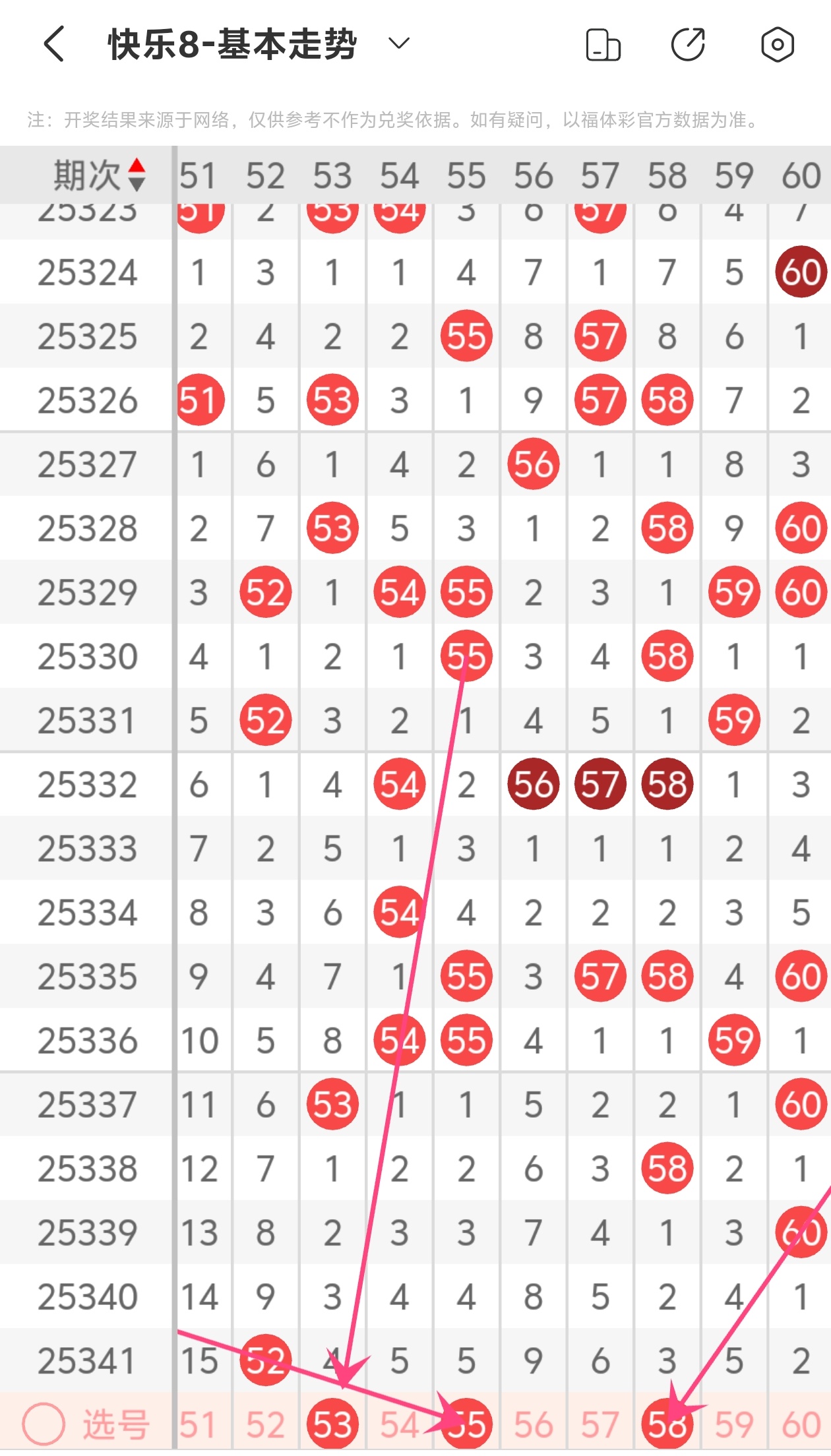Viewport: 831px width, 1456px height.
Task: Select number 54 in the selection row
Action: (398, 1424)
